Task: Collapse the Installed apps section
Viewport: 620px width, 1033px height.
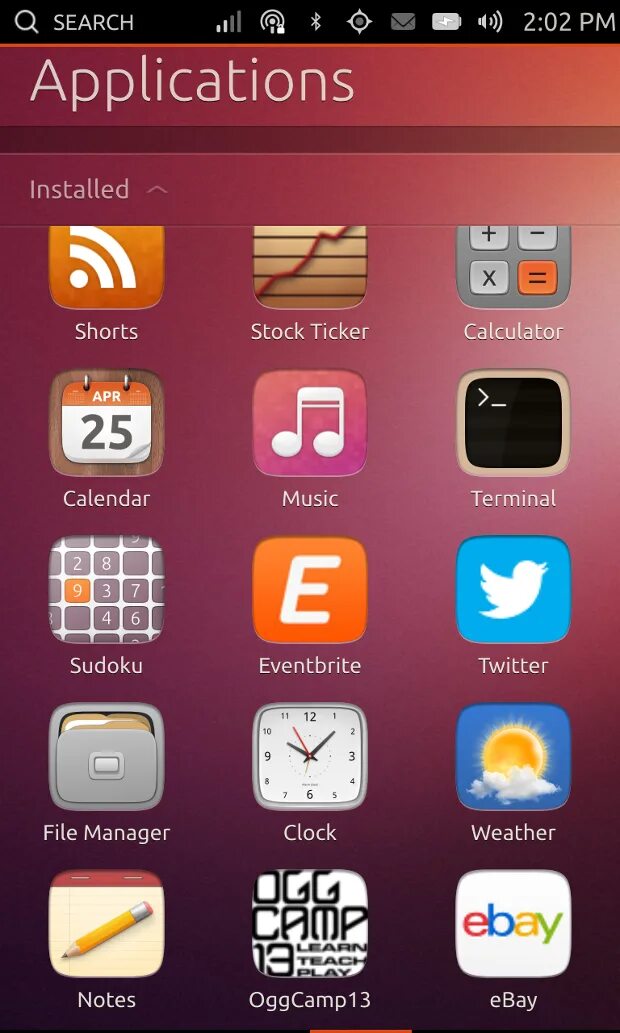Action: pos(157,189)
